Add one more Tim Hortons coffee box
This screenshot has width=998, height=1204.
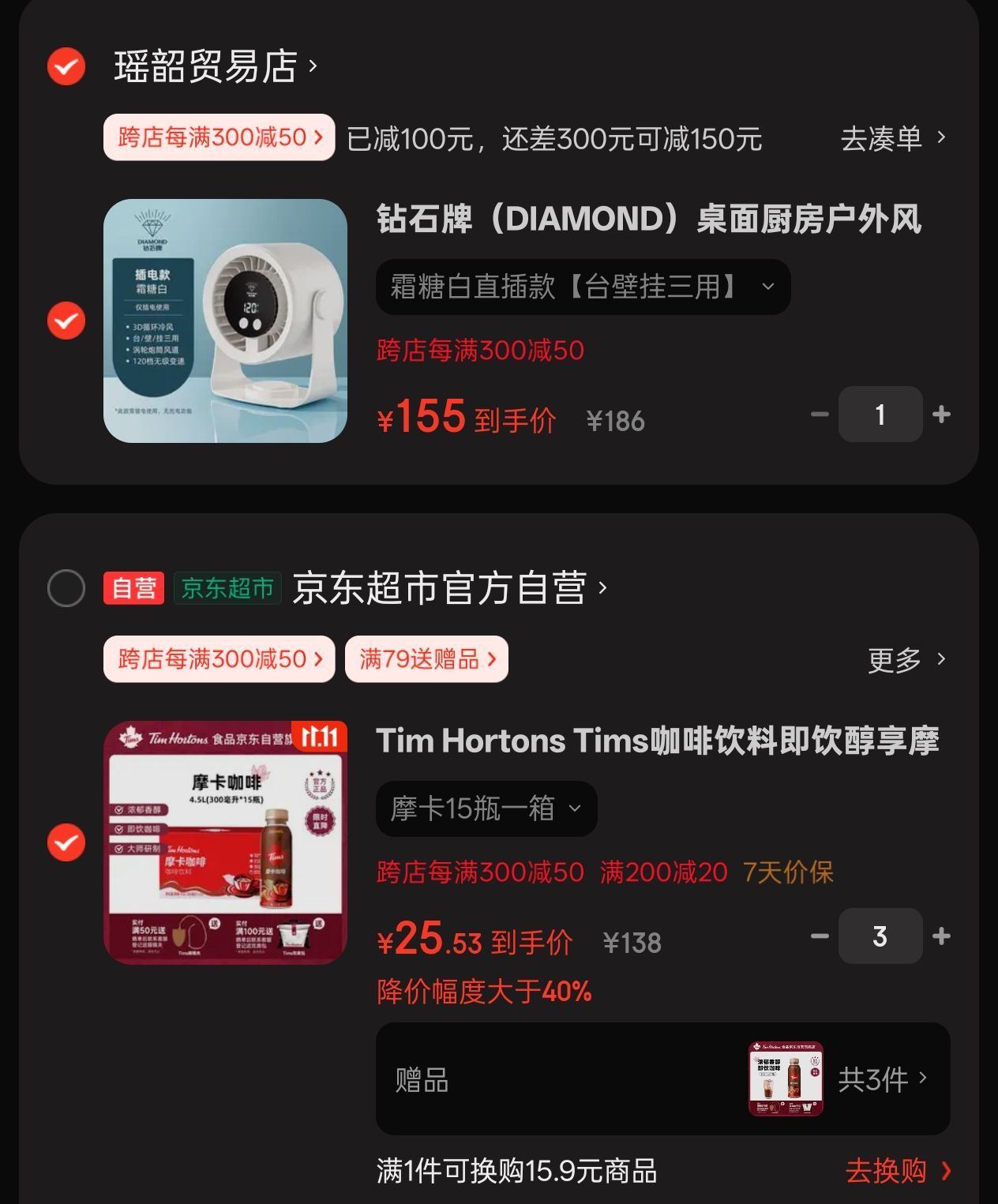click(941, 936)
